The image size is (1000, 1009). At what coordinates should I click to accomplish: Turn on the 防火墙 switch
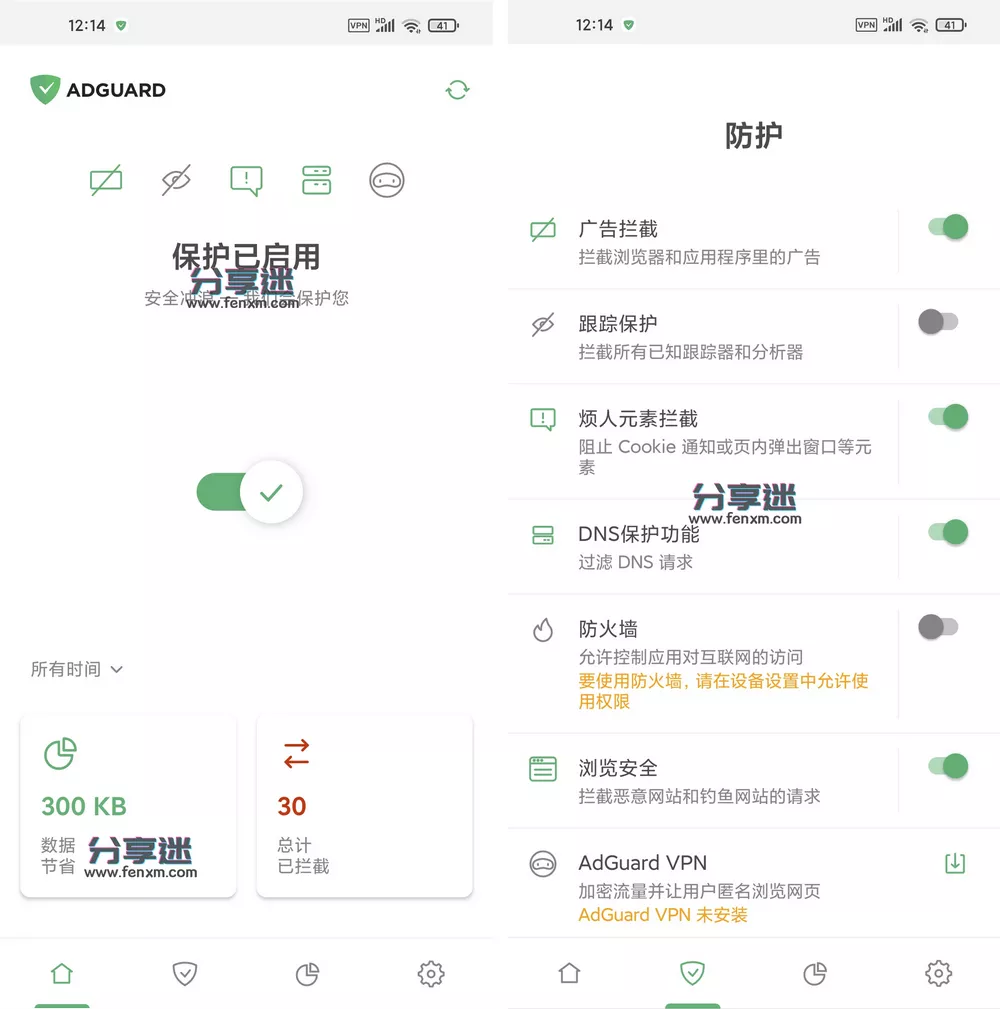(x=938, y=627)
